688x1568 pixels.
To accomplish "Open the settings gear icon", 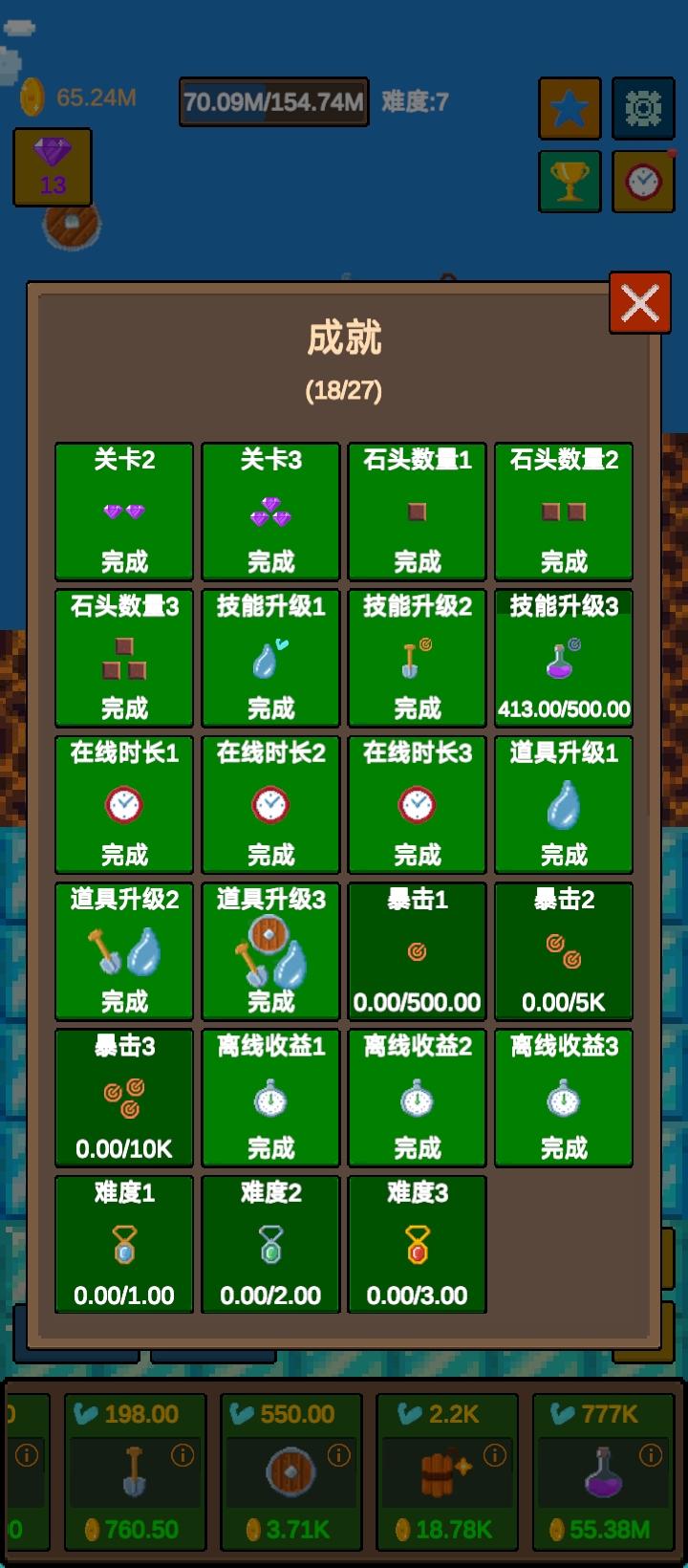I will click(x=643, y=106).
